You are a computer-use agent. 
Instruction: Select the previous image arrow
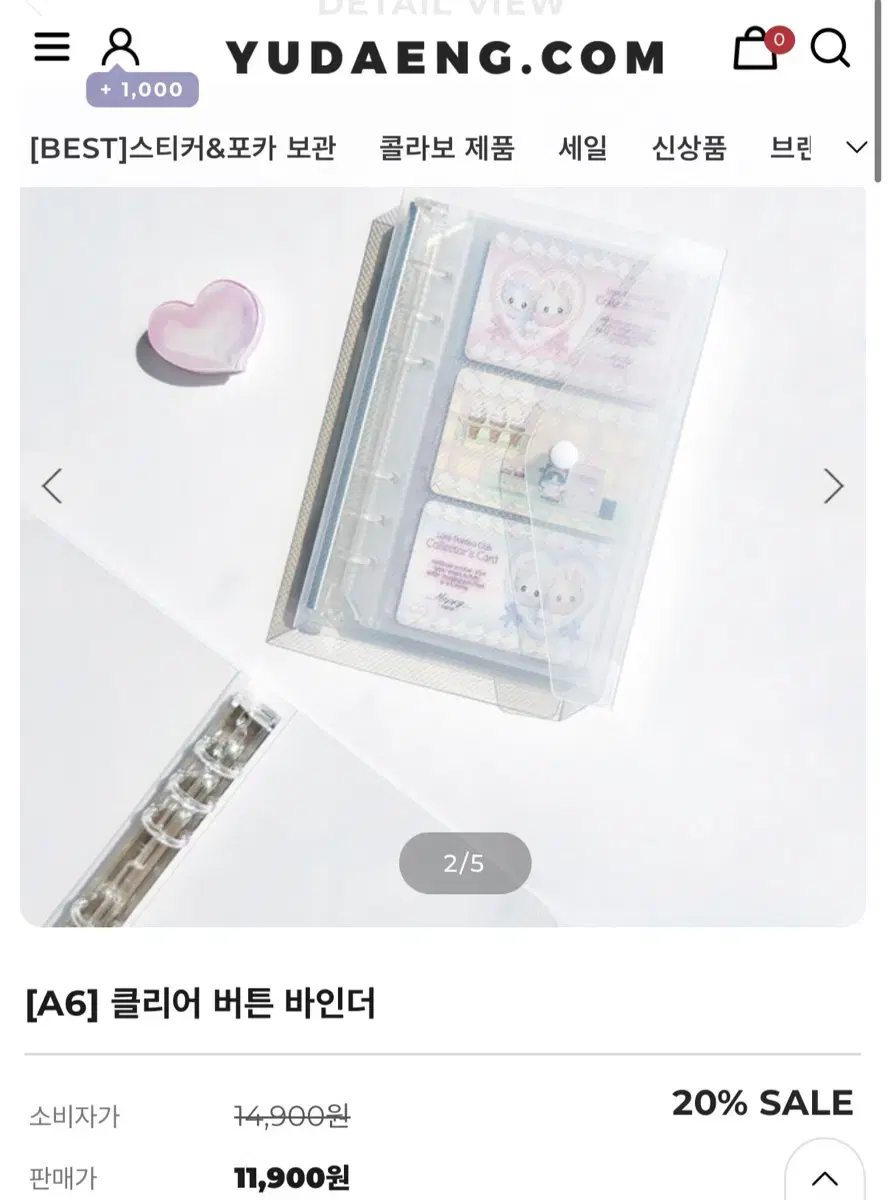(x=53, y=486)
